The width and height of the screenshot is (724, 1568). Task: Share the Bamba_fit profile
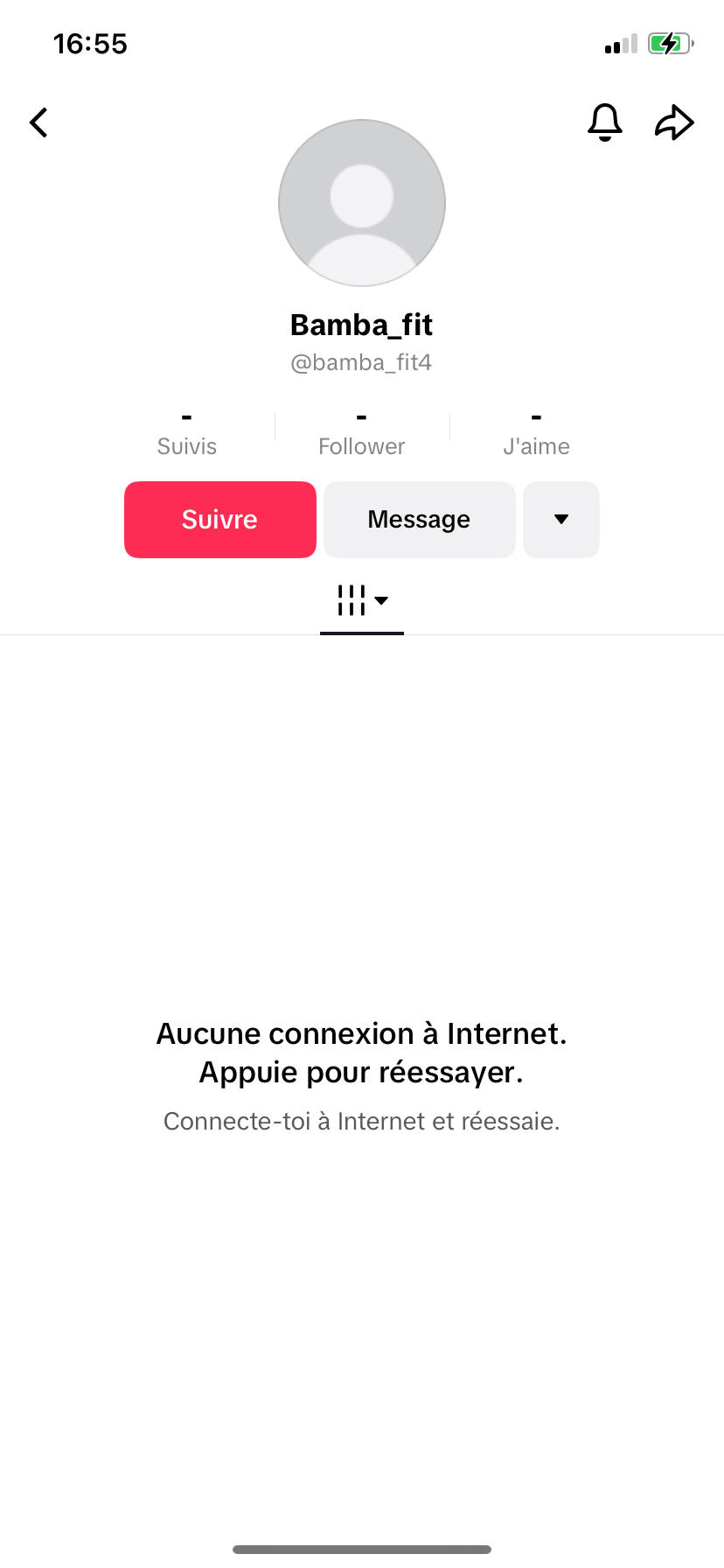pyautogui.click(x=674, y=122)
